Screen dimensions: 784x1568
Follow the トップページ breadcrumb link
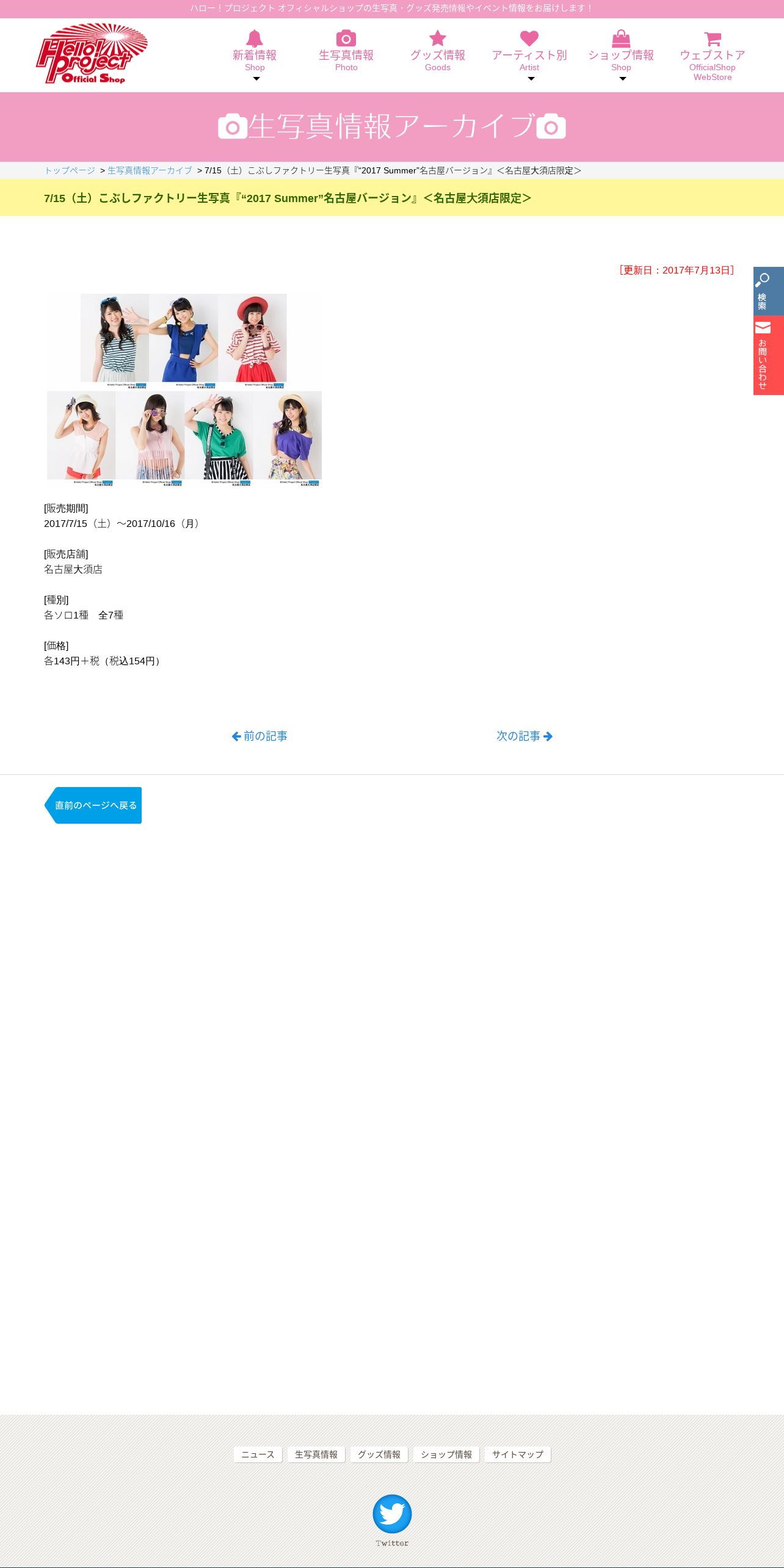[x=70, y=170]
